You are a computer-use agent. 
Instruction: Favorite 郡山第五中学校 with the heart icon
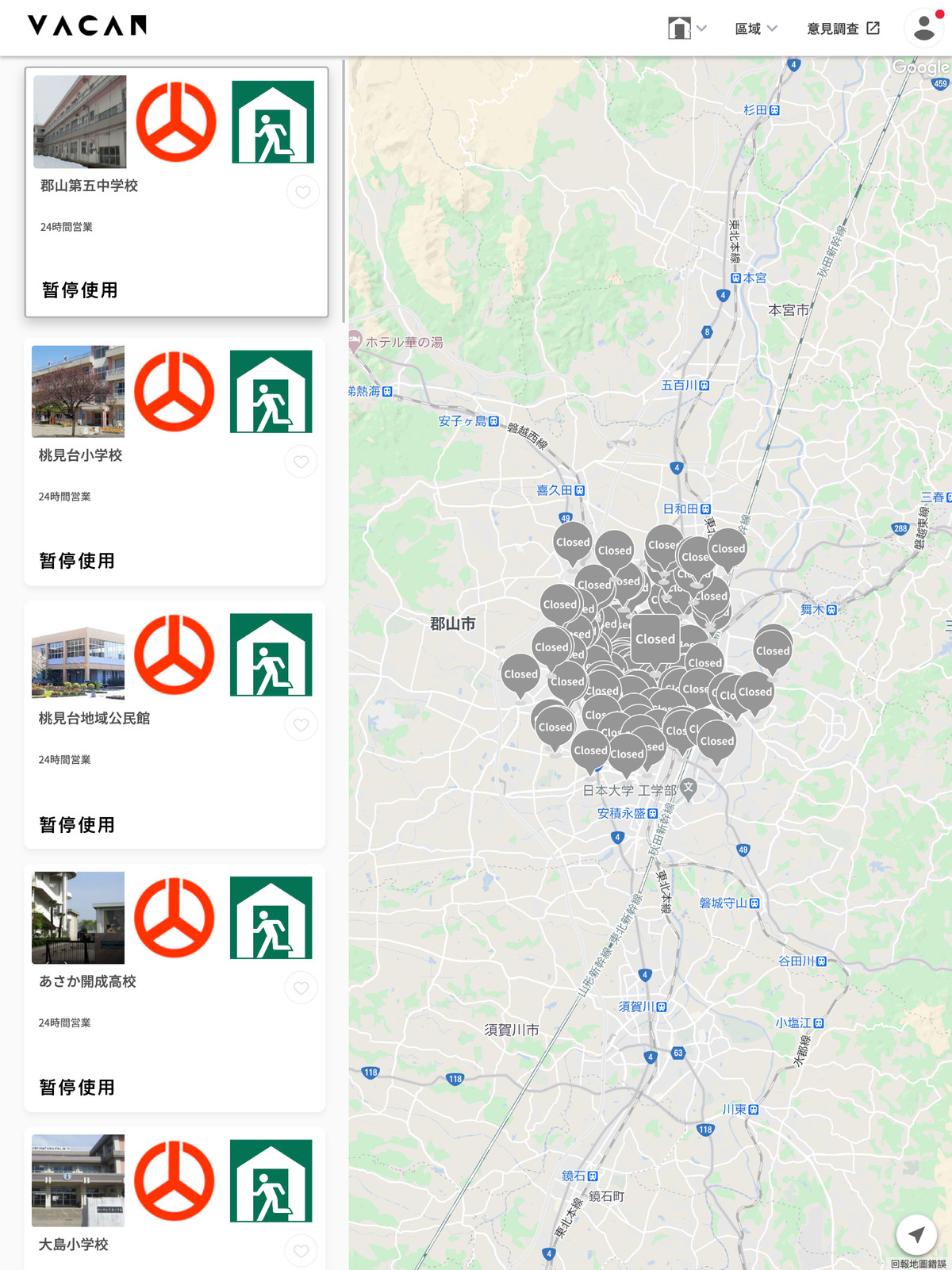coord(302,192)
